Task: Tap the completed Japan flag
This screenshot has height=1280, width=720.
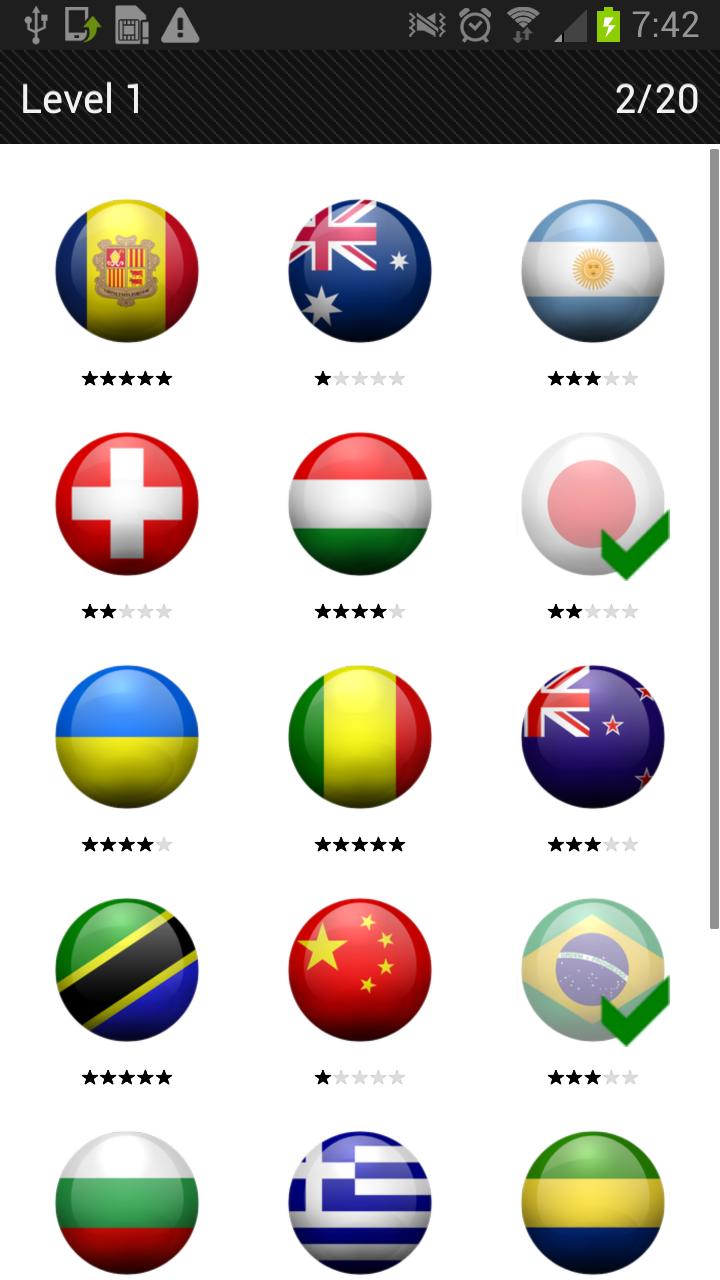Action: coord(592,503)
